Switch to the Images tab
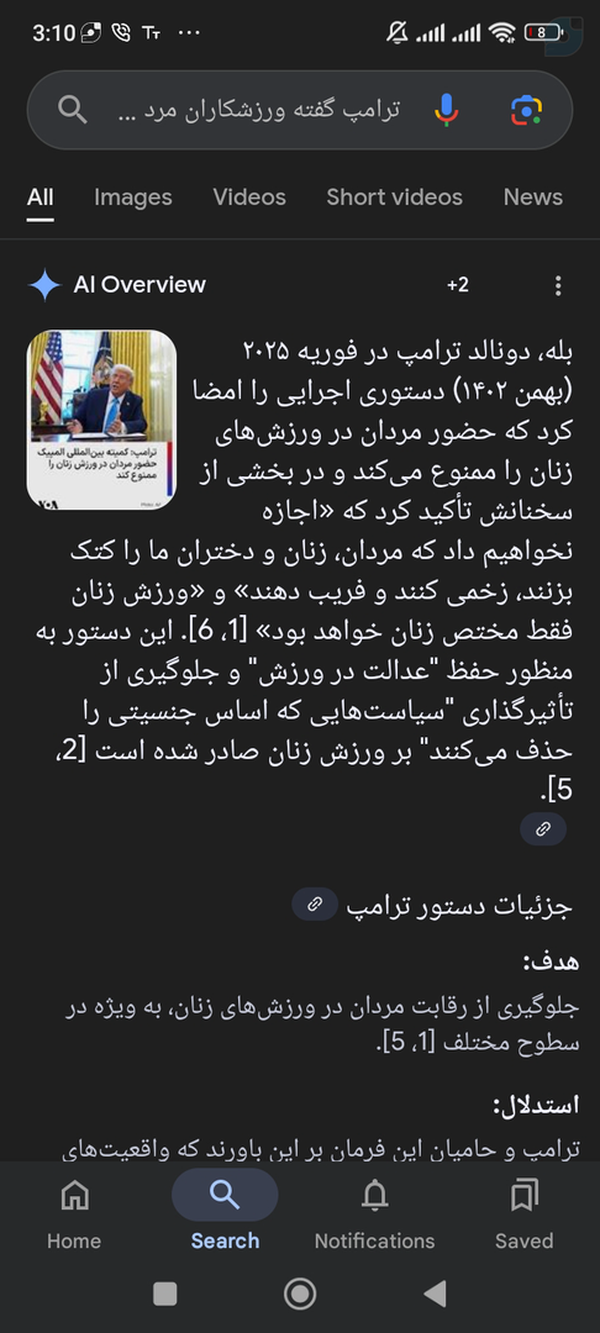 click(133, 197)
